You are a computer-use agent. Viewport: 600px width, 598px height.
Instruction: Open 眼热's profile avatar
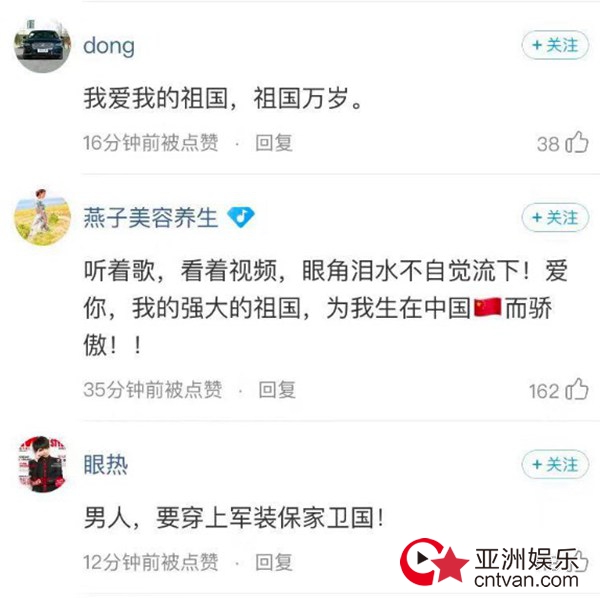(40, 465)
